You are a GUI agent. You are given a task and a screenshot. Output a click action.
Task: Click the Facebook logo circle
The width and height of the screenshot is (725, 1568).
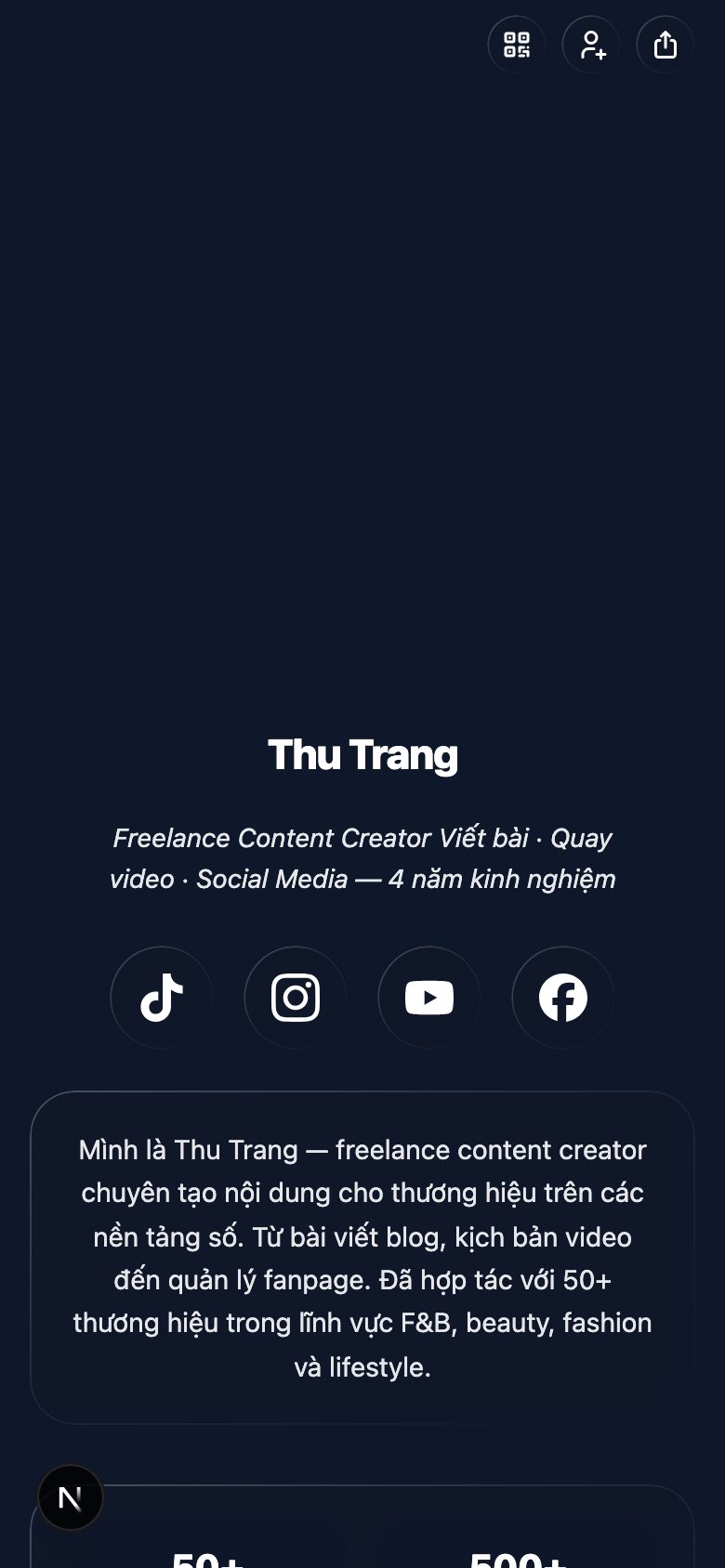coord(562,997)
